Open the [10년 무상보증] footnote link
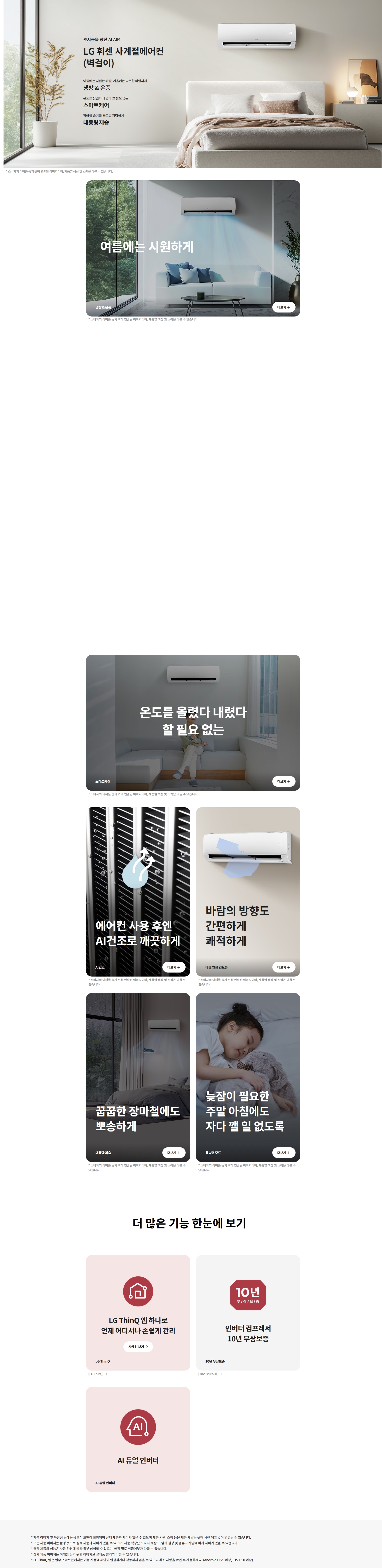 (210, 1374)
